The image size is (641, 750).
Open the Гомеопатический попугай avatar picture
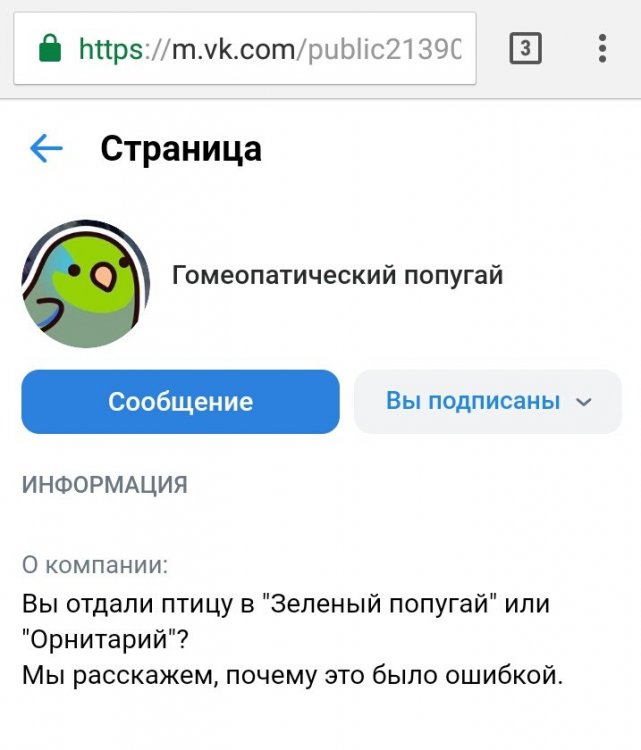point(86,283)
